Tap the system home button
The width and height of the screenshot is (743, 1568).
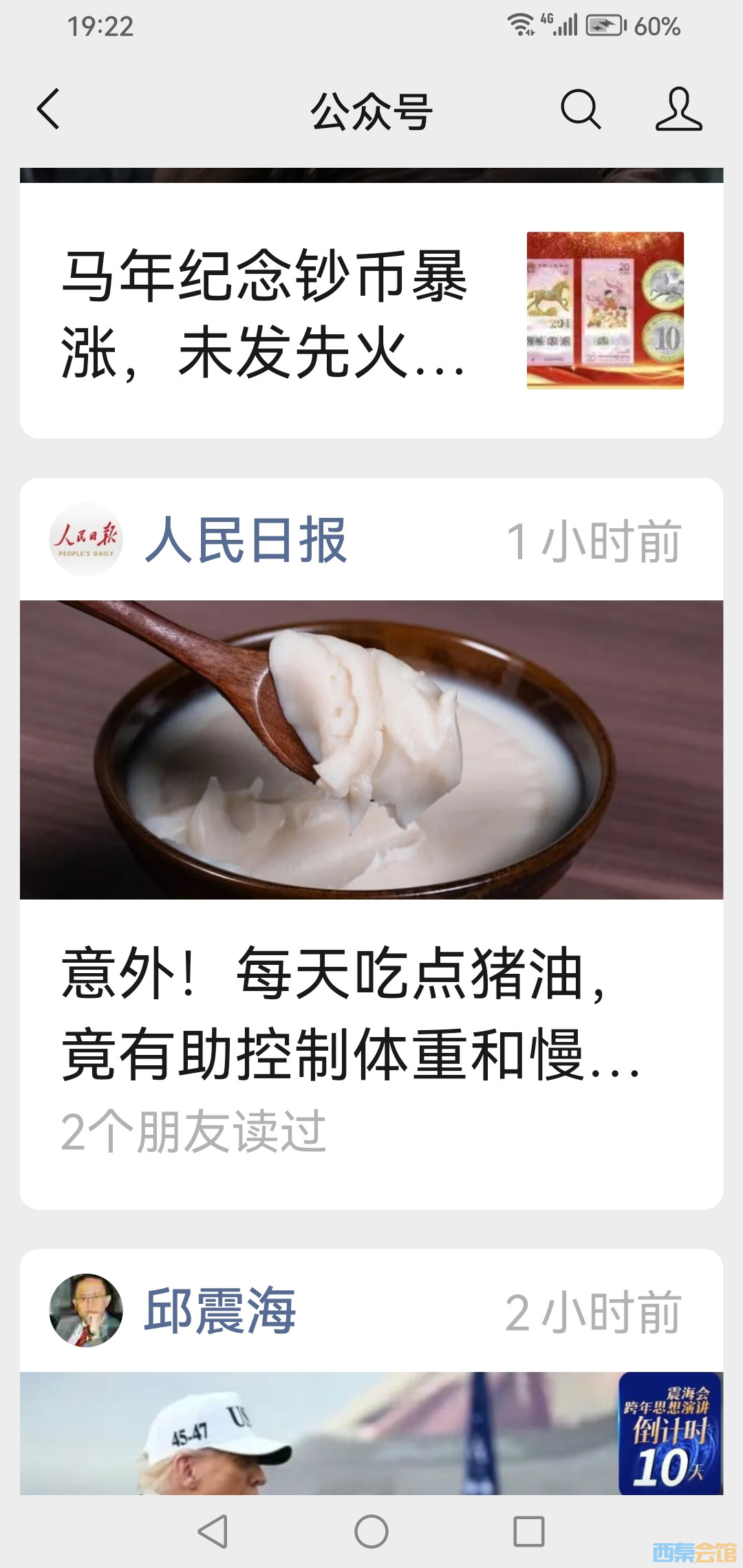[x=371, y=1532]
